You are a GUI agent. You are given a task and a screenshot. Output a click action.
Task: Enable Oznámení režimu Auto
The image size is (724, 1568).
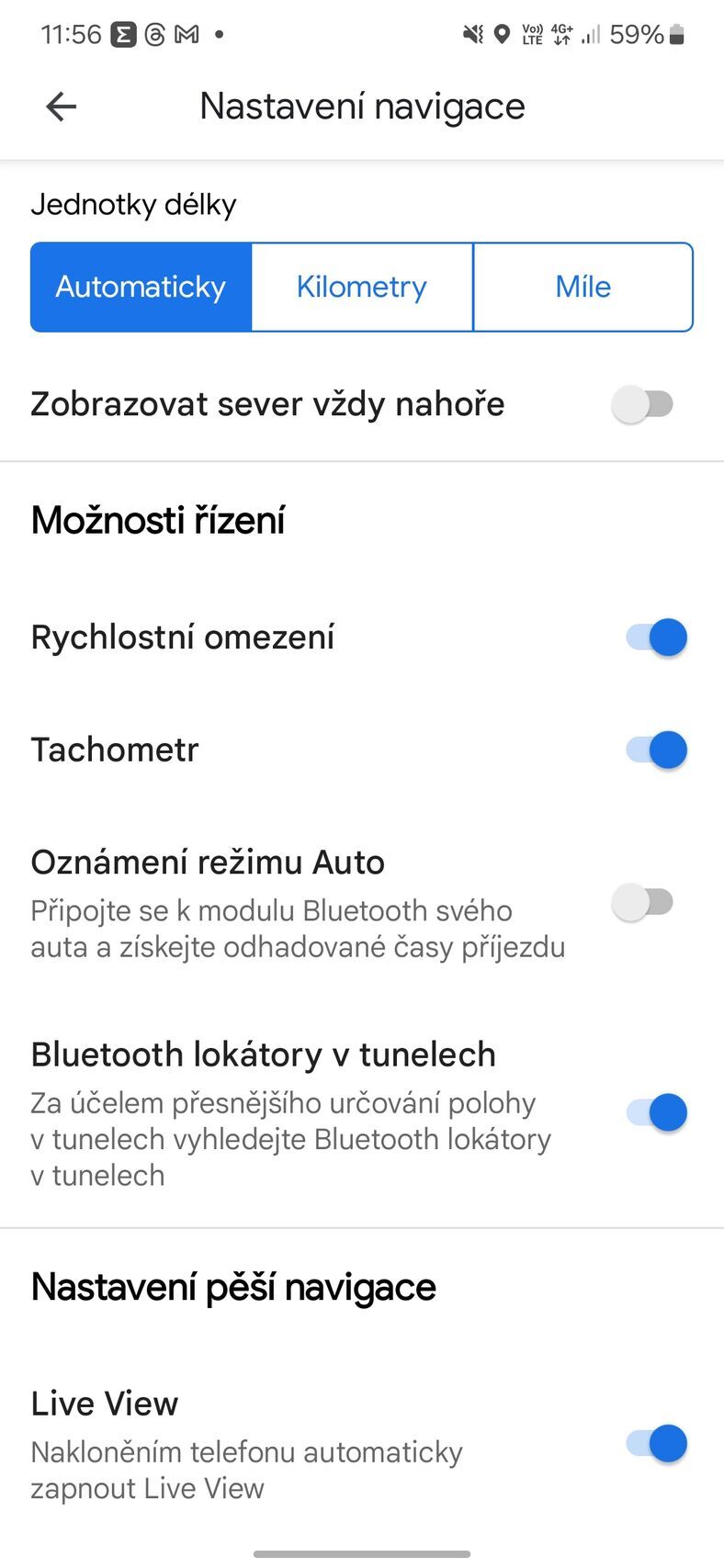(x=644, y=903)
